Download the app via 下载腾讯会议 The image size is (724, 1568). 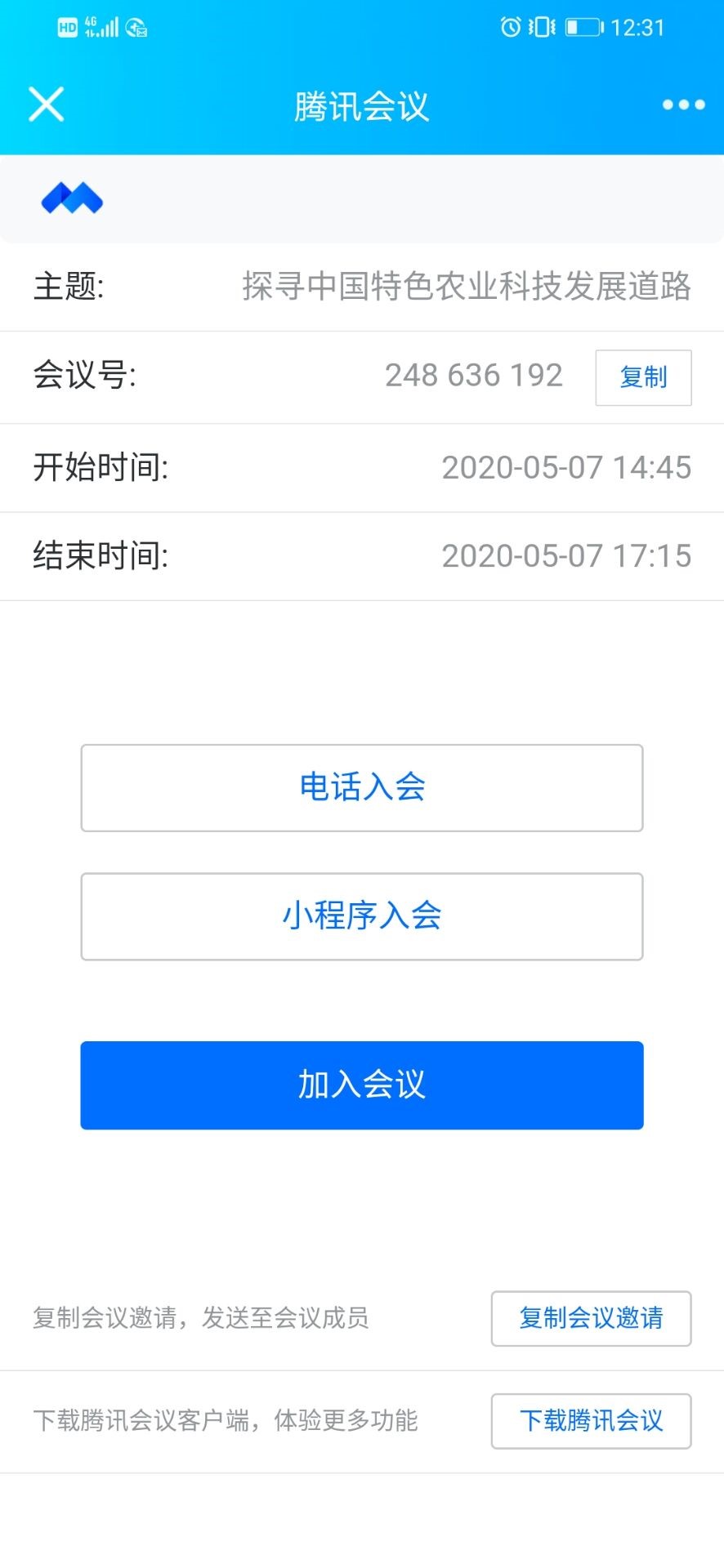point(591,1421)
